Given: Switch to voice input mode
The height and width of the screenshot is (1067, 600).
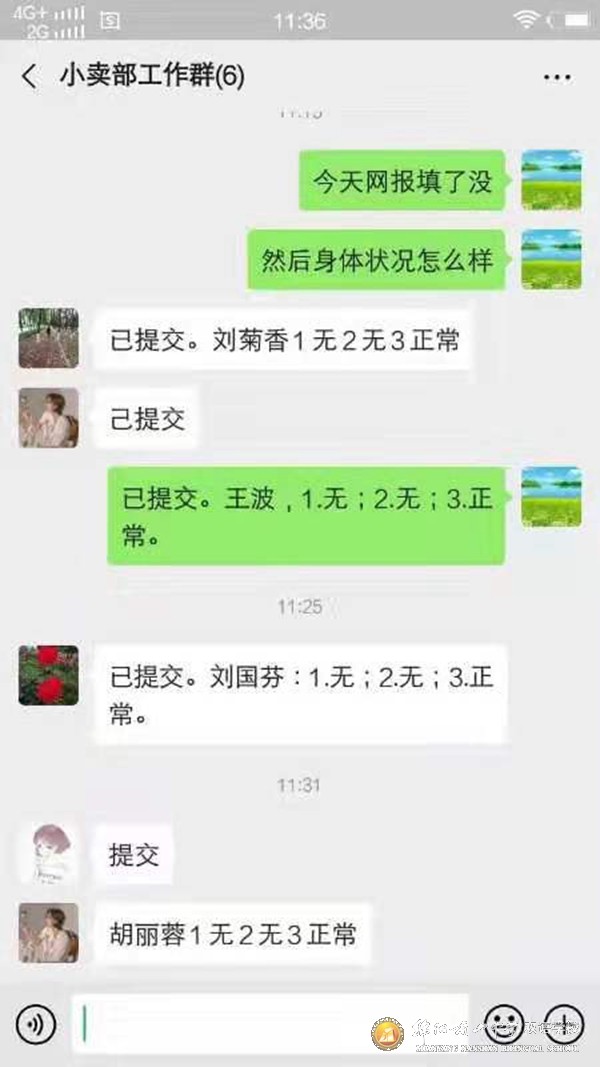Looking at the screenshot, I should point(35,1023).
